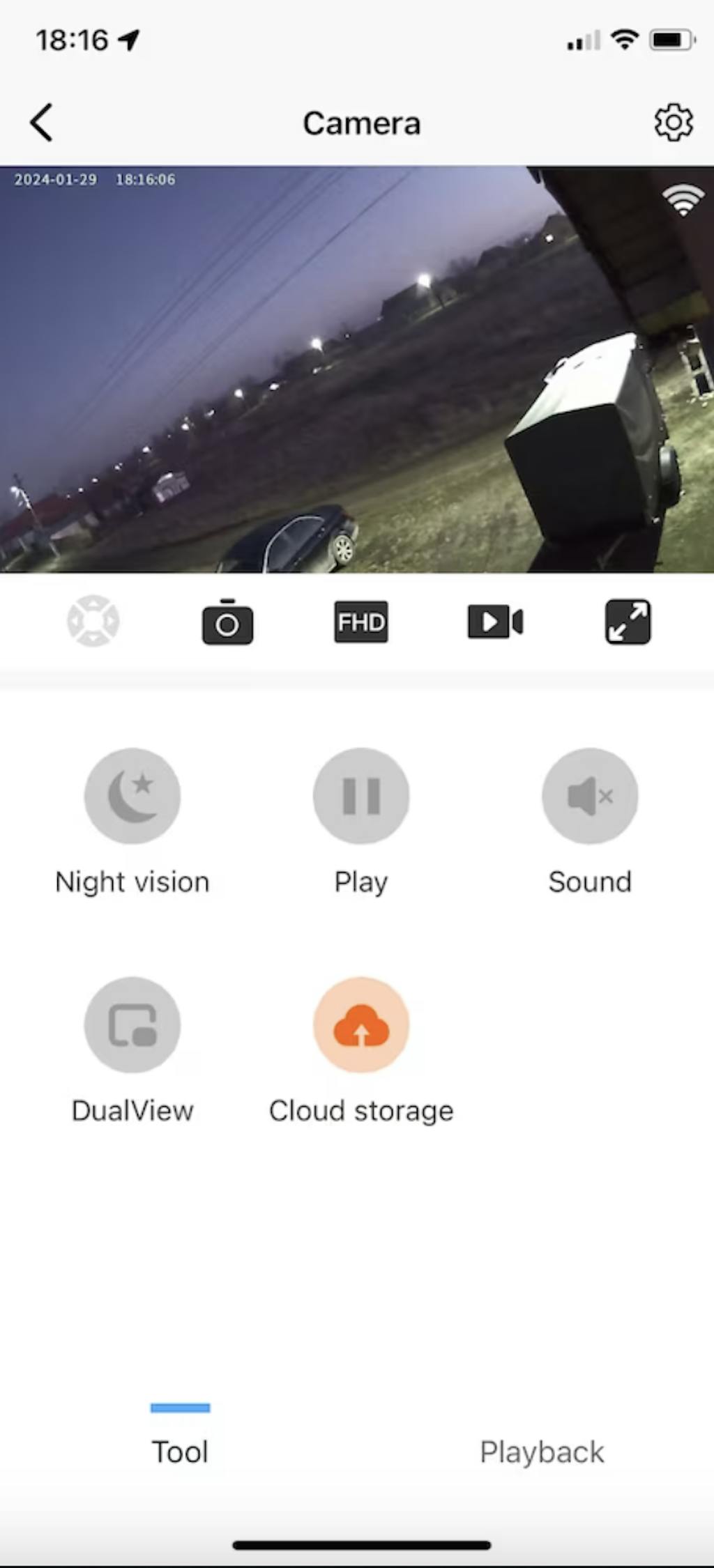
Task: Toggle Night vision mode
Action: tap(132, 796)
